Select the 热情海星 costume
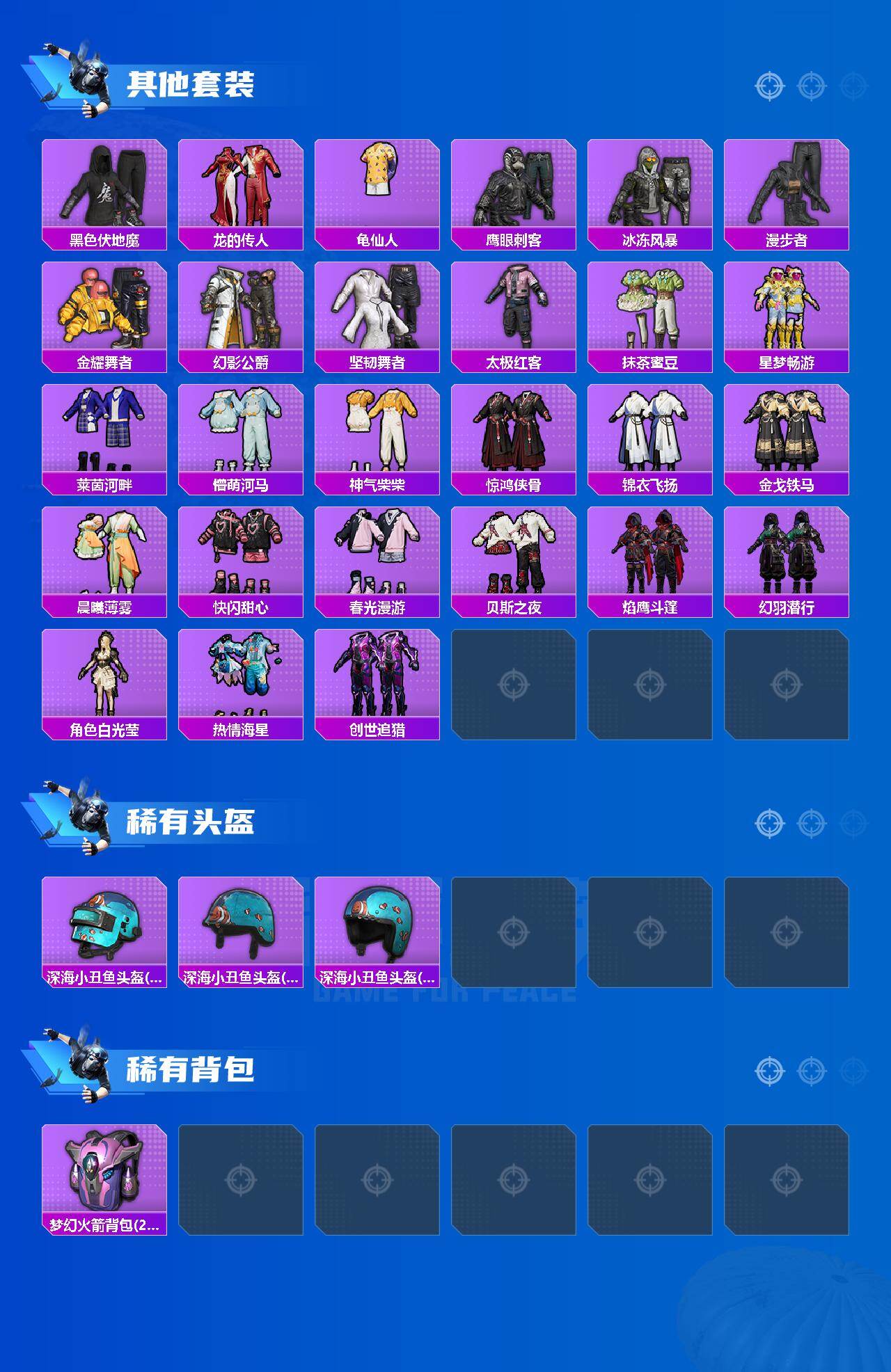891x1372 pixels. coord(240,678)
